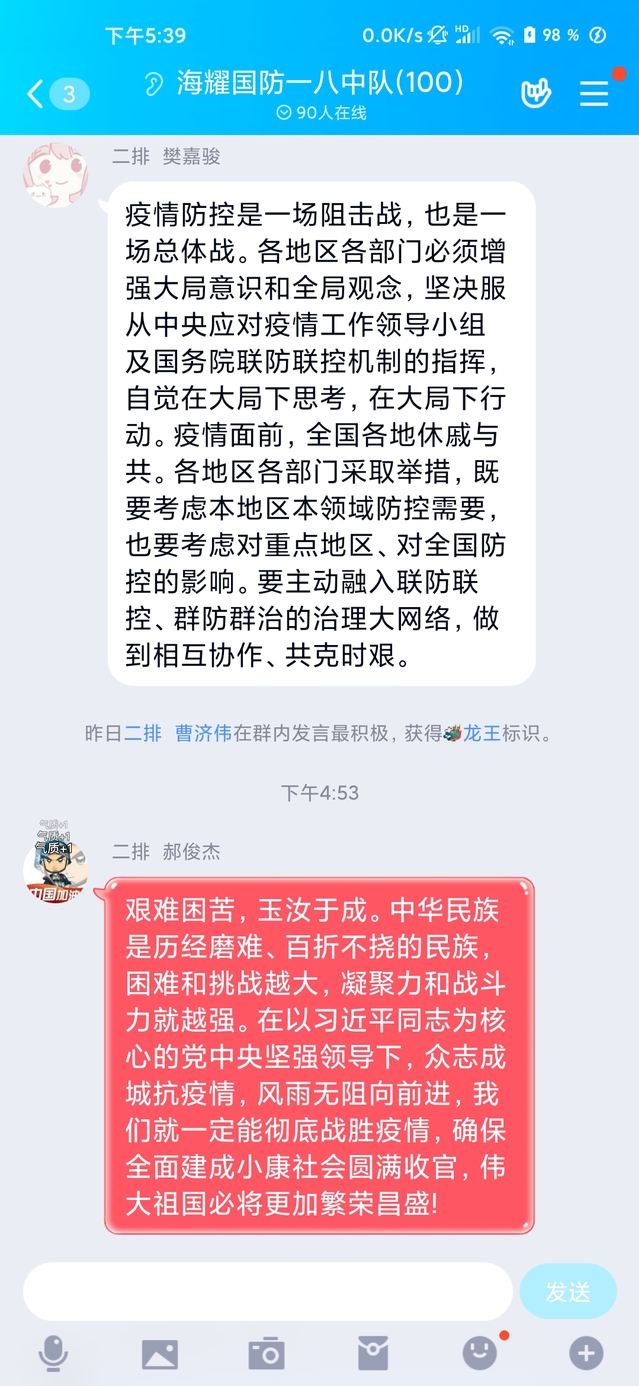Tap the group title 海耀国防一八中队

pyautogui.click(x=320, y=84)
